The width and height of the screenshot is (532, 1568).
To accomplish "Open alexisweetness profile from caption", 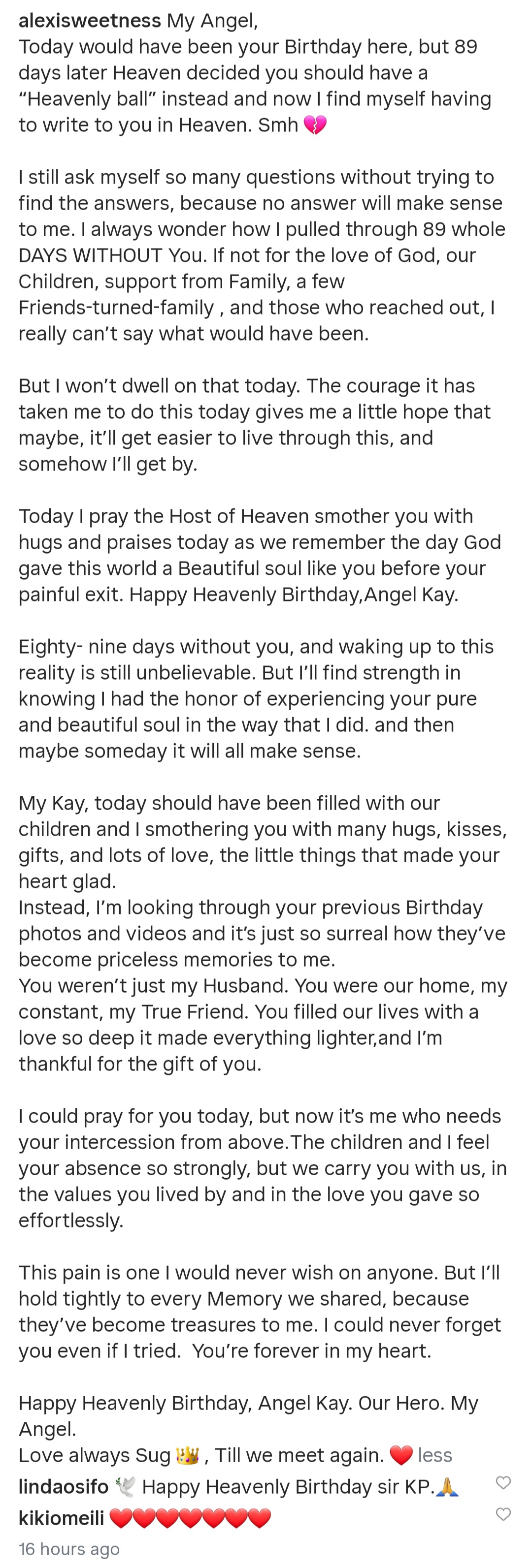I will click(90, 21).
